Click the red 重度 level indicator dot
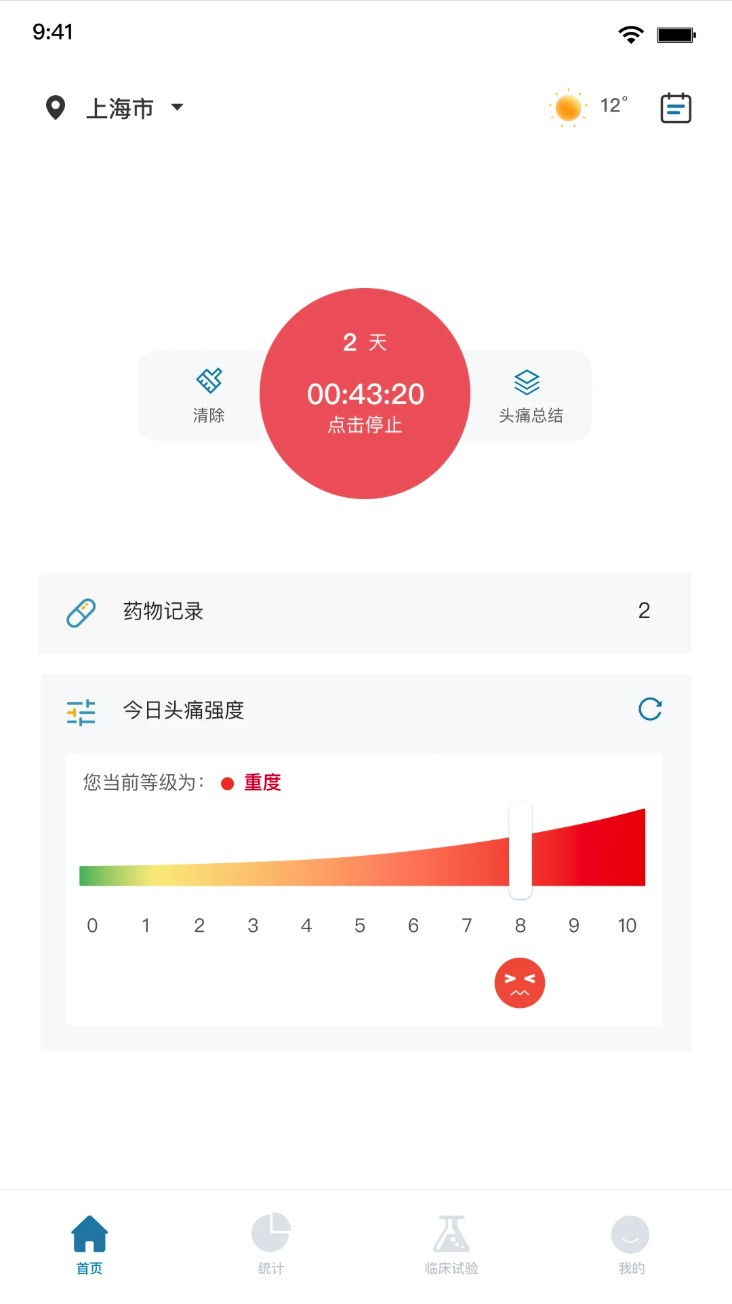The height and width of the screenshot is (1304, 732). [227, 784]
